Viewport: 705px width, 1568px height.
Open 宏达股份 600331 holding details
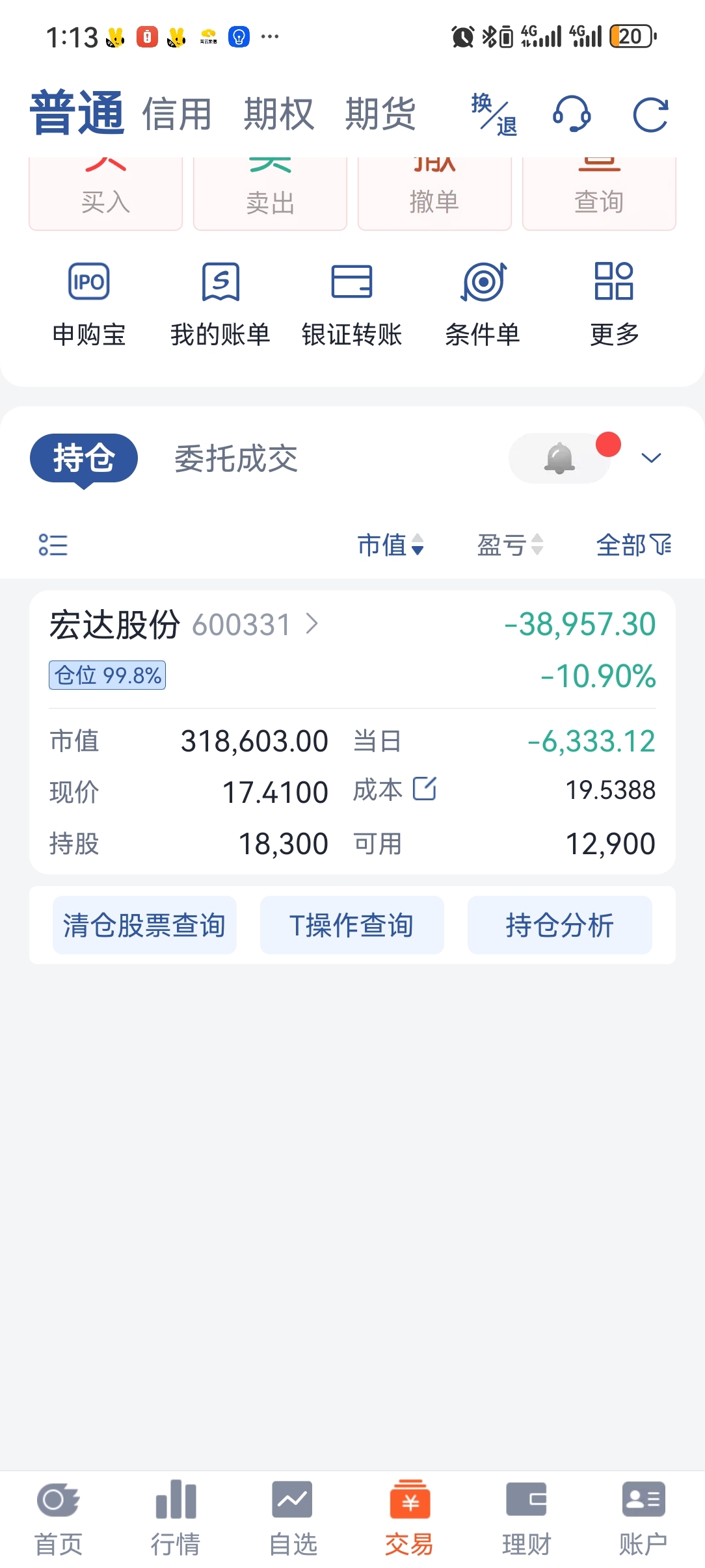[x=184, y=625]
